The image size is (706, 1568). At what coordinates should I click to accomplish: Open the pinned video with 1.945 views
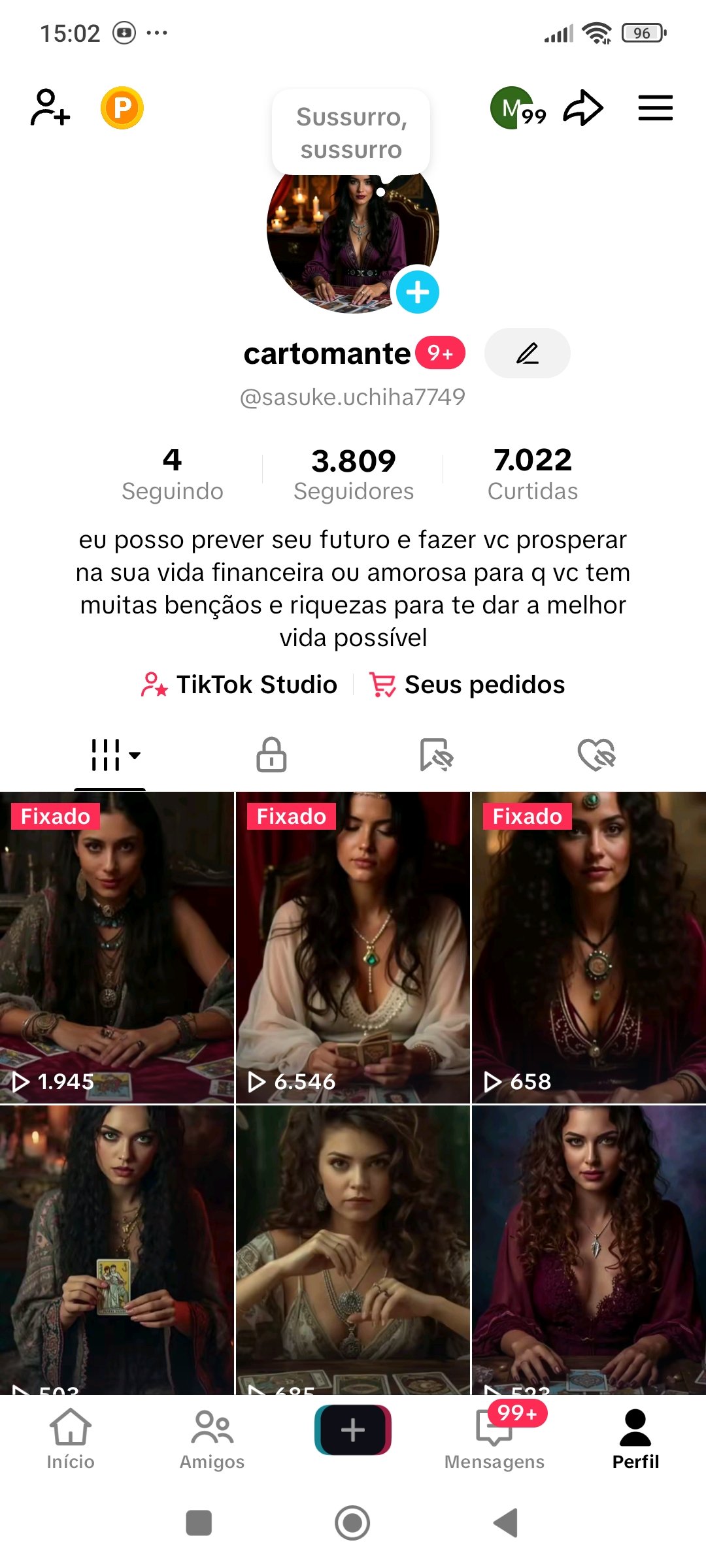(x=116, y=947)
